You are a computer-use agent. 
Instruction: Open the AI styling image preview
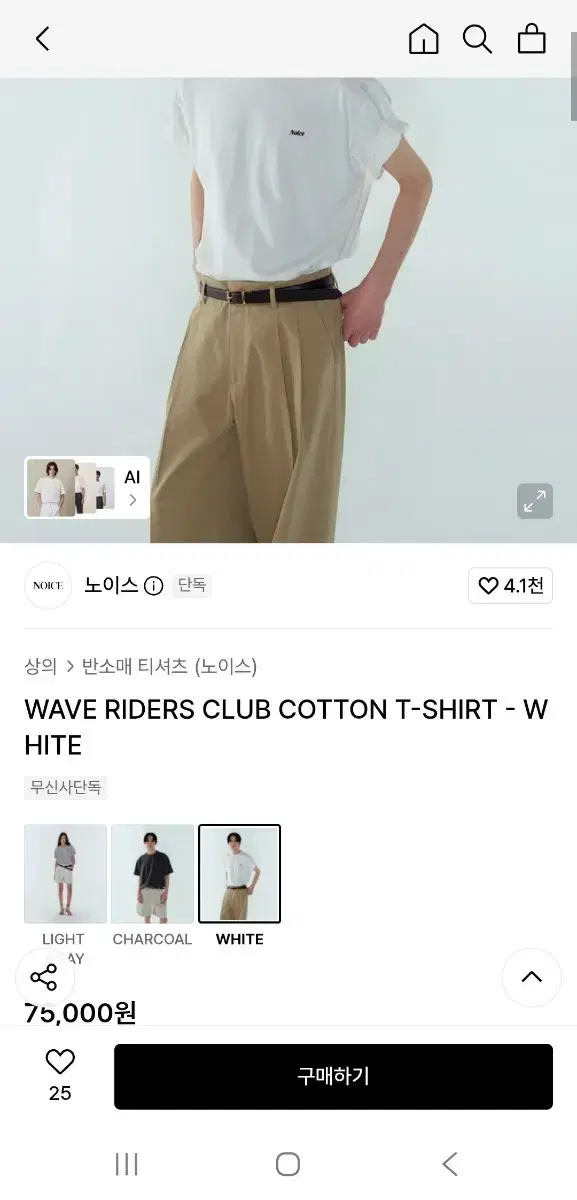pyautogui.click(x=87, y=488)
